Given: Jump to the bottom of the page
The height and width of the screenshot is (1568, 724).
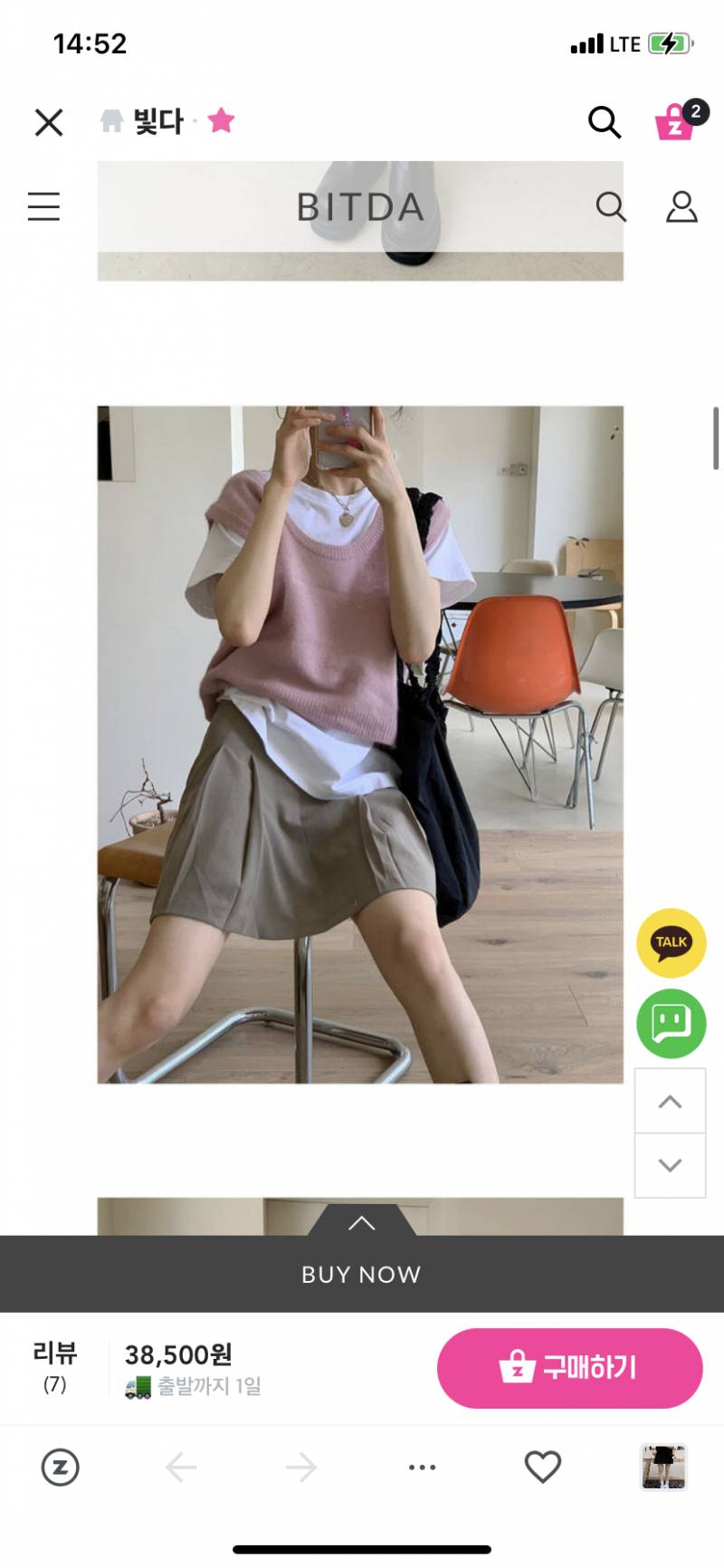Looking at the screenshot, I should 670,1165.
